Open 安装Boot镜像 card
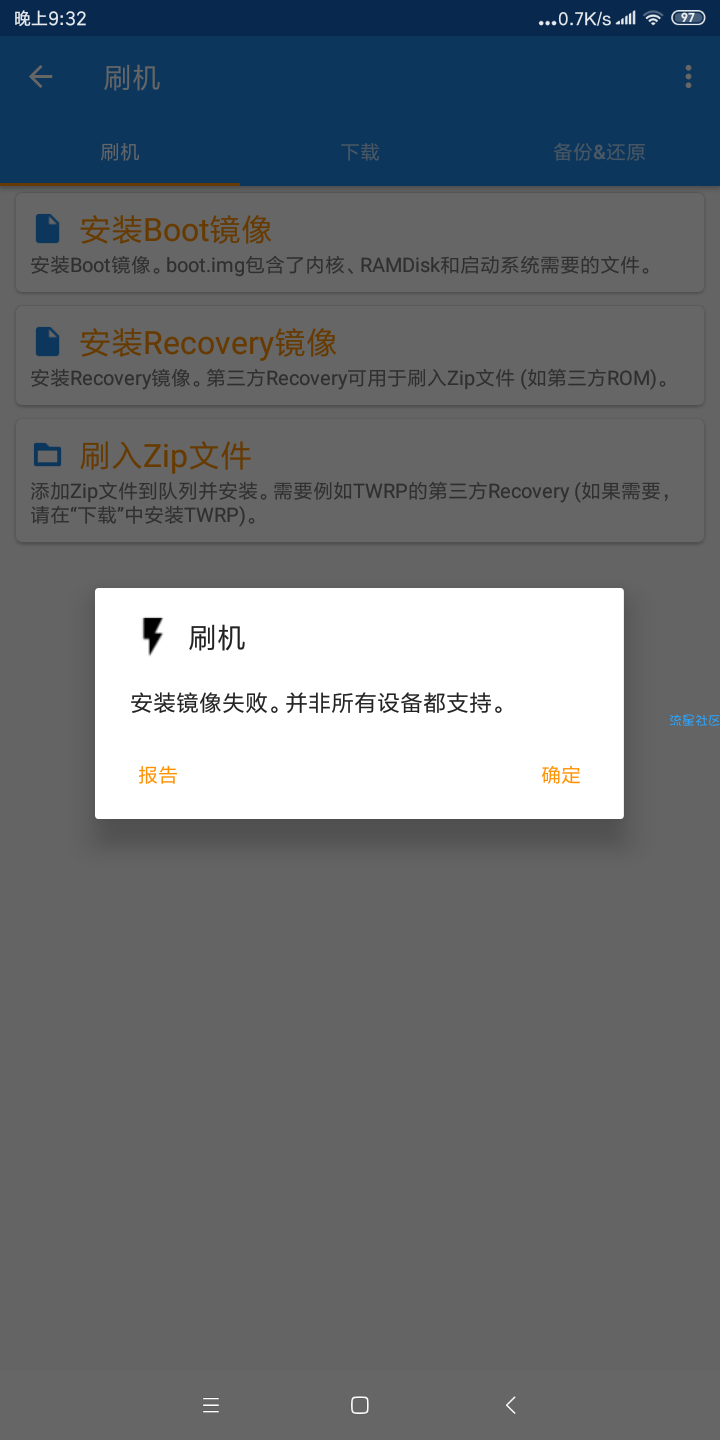Viewport: 720px width, 1440px height. coord(360,243)
